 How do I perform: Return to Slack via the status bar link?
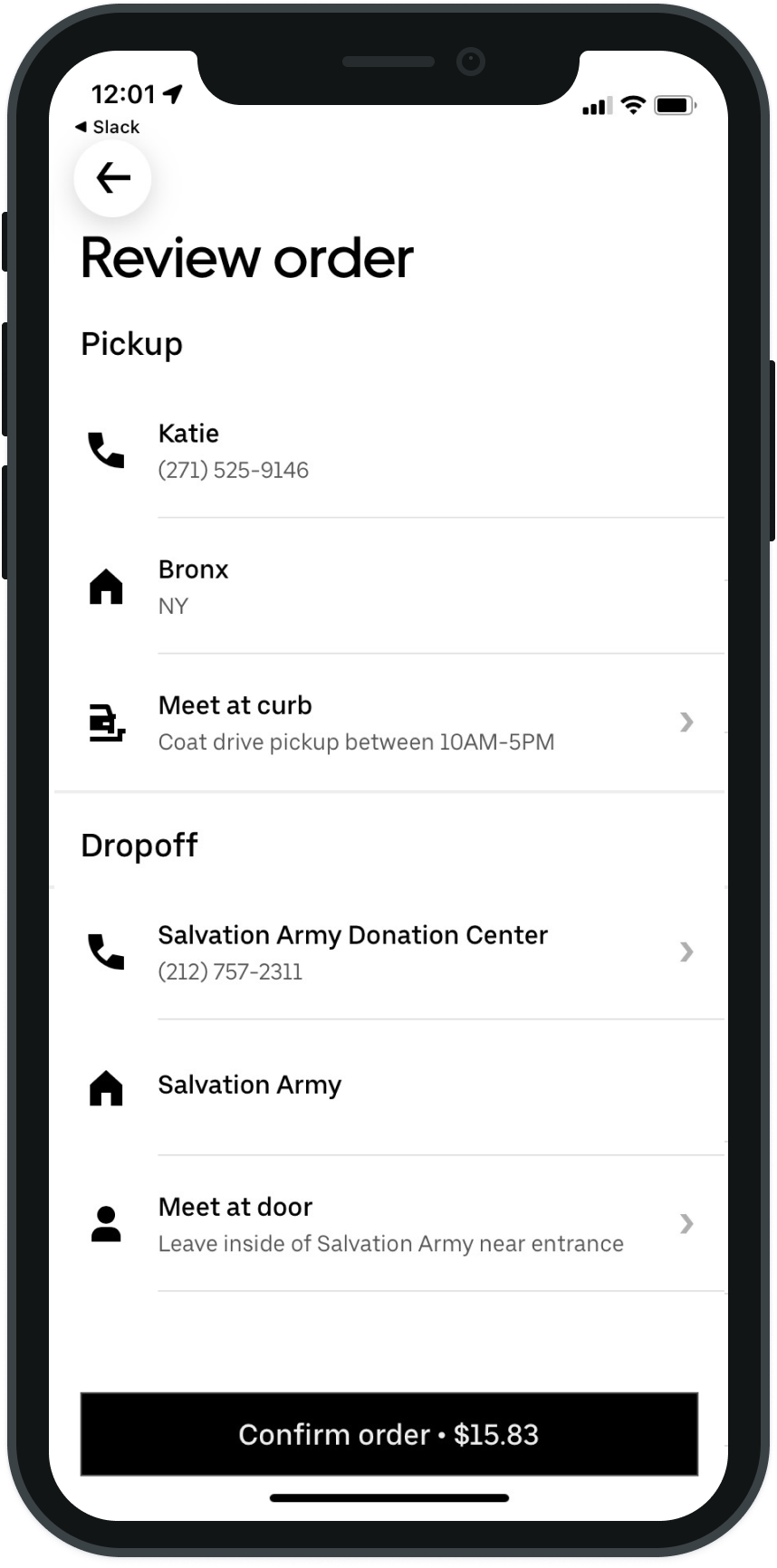click(x=107, y=127)
